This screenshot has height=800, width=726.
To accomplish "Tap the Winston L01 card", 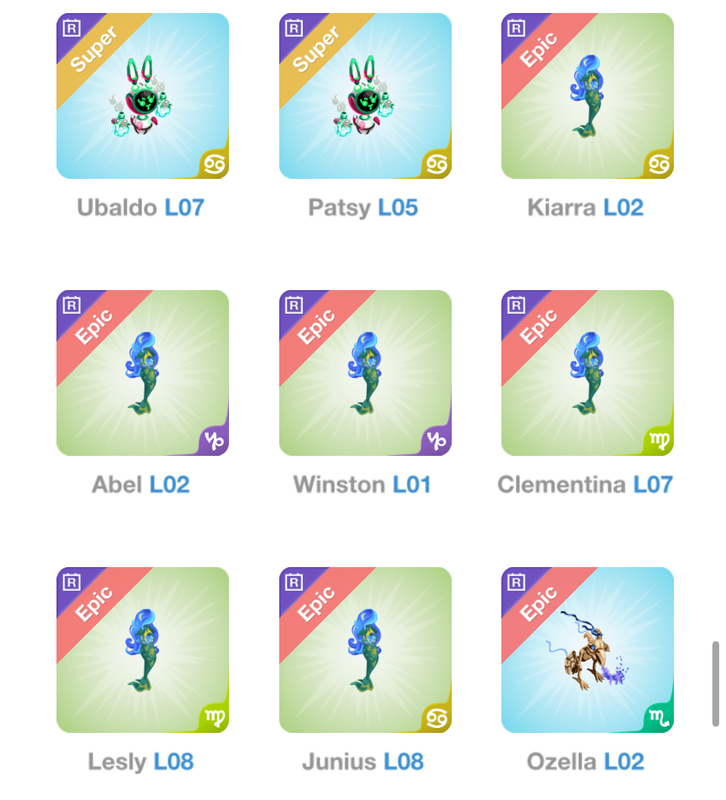I will (x=365, y=373).
